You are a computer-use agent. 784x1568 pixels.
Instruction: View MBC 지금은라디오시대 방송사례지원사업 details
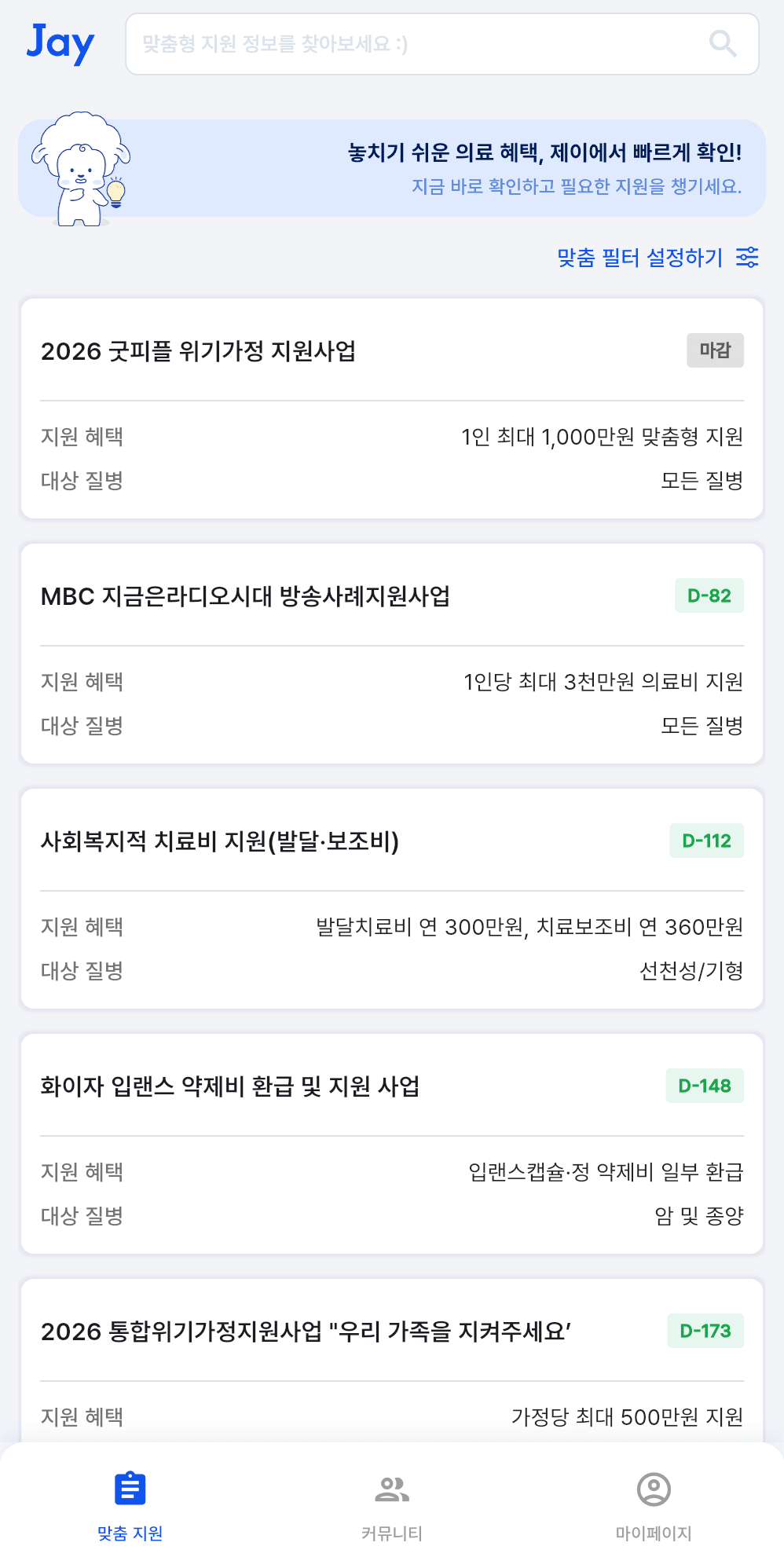[x=392, y=654]
